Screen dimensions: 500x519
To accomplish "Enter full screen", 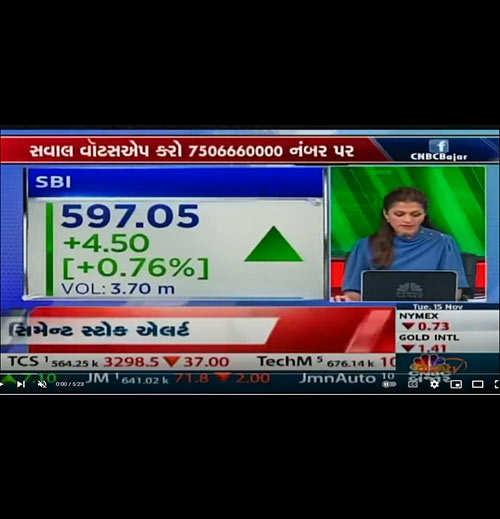I will [497, 384].
